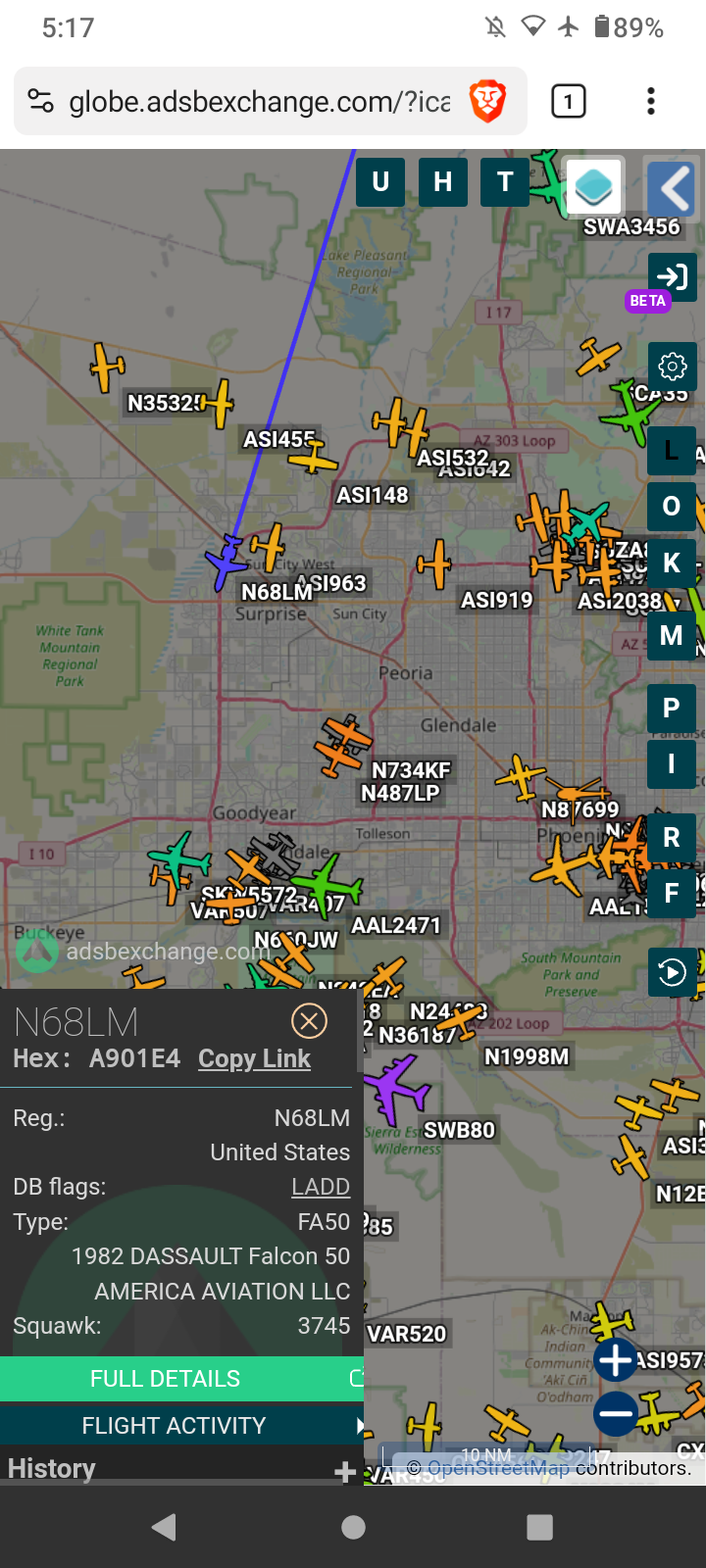
Task: Toggle the L map option
Action: (672, 451)
